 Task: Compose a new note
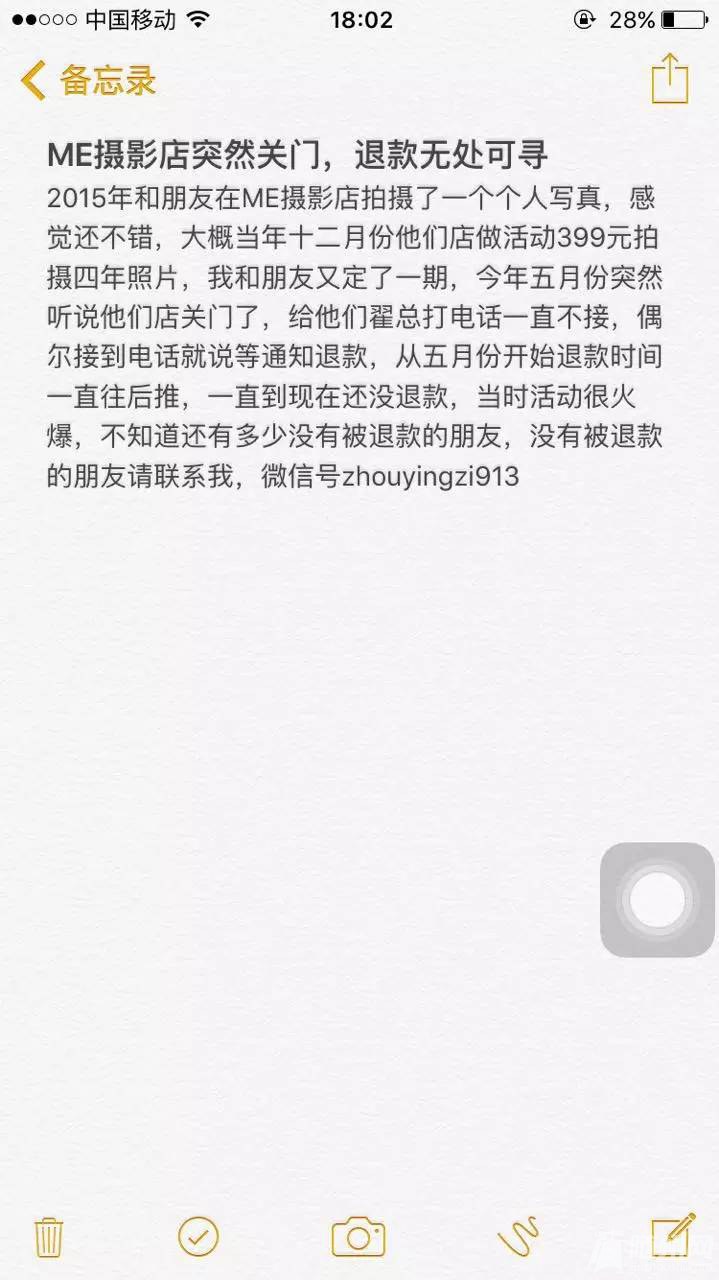click(x=672, y=1236)
